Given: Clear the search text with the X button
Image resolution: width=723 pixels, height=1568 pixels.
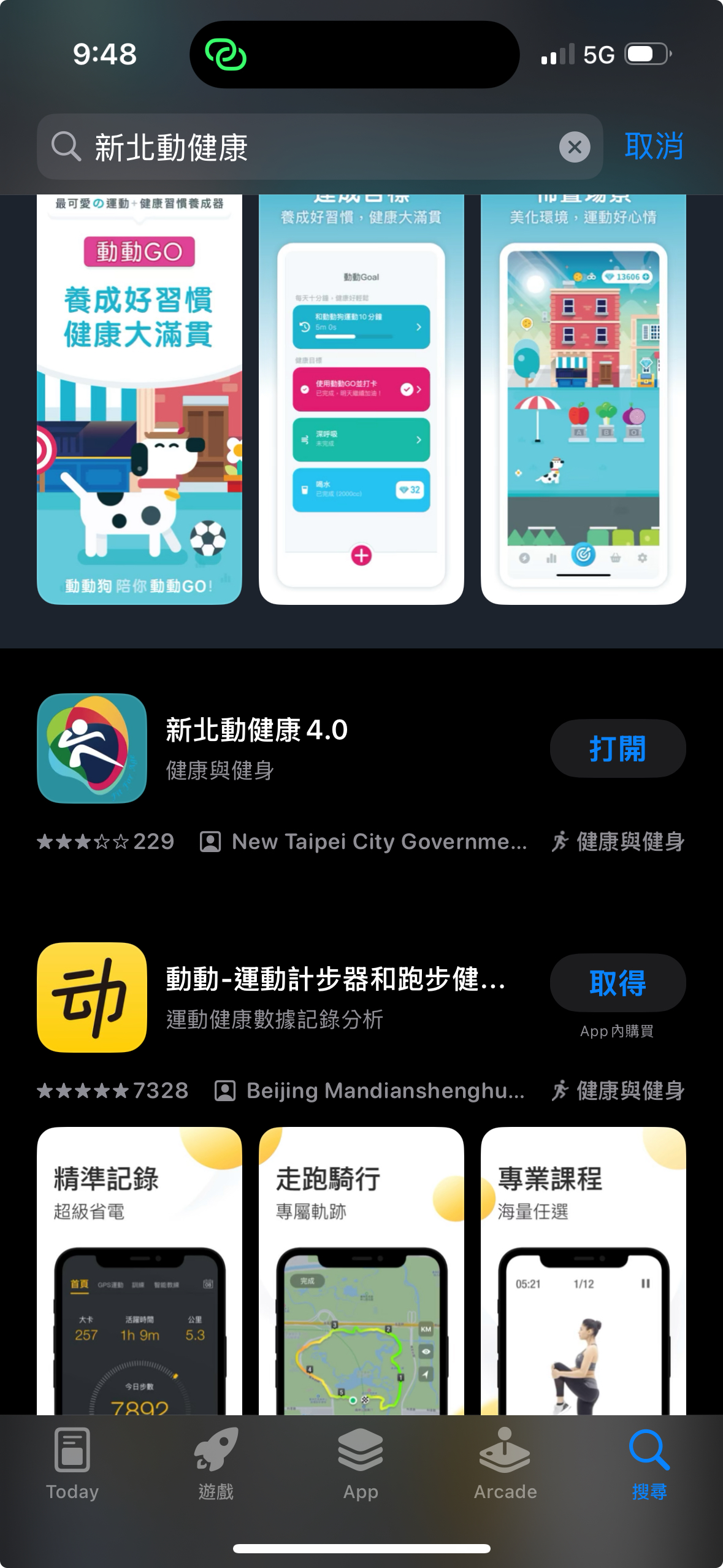Looking at the screenshot, I should (x=575, y=147).
